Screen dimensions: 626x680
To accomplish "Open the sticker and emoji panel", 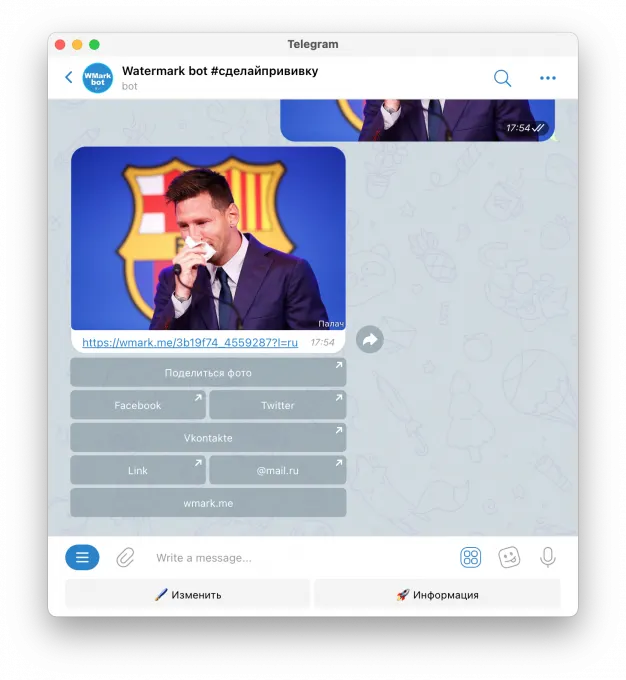I will (x=510, y=557).
